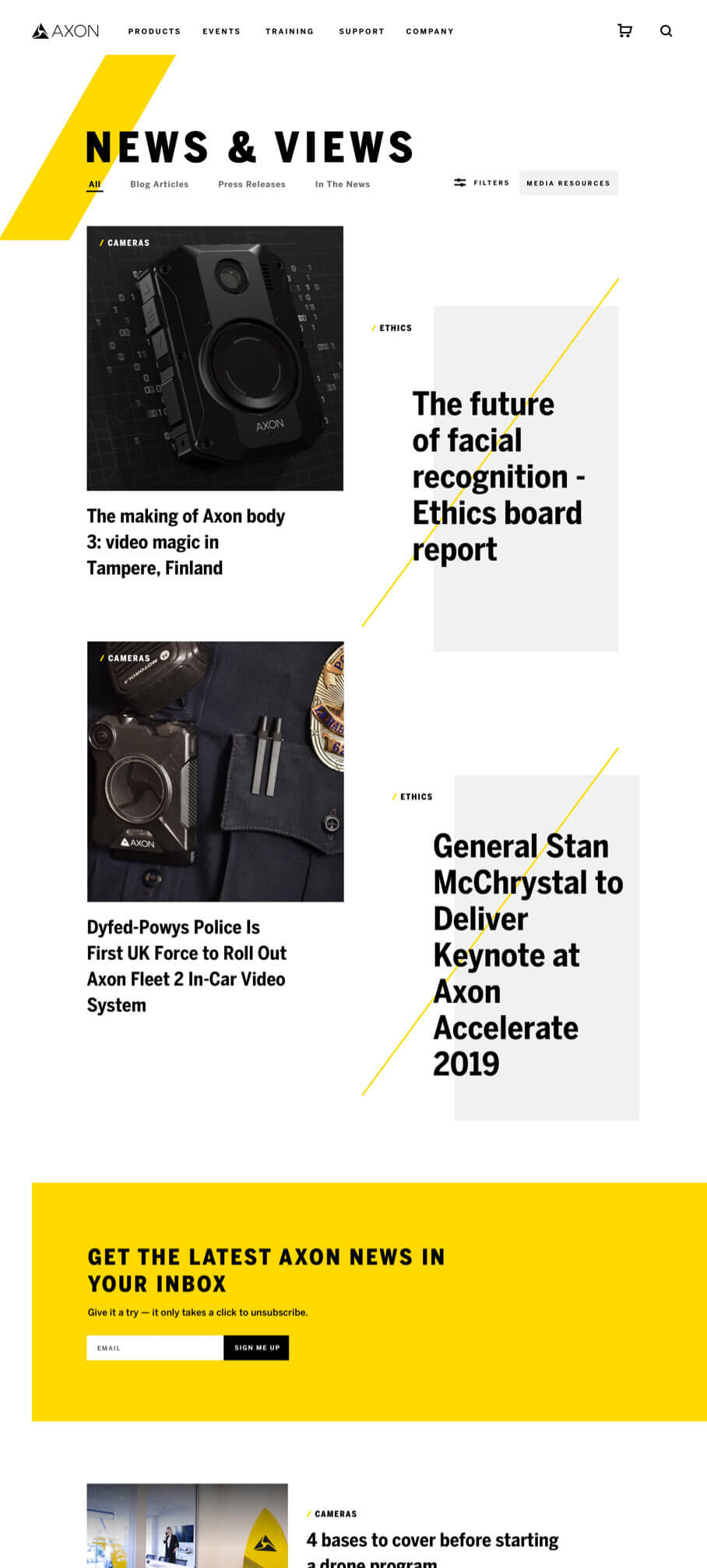Switch to Blog Articles tab

[x=160, y=185]
